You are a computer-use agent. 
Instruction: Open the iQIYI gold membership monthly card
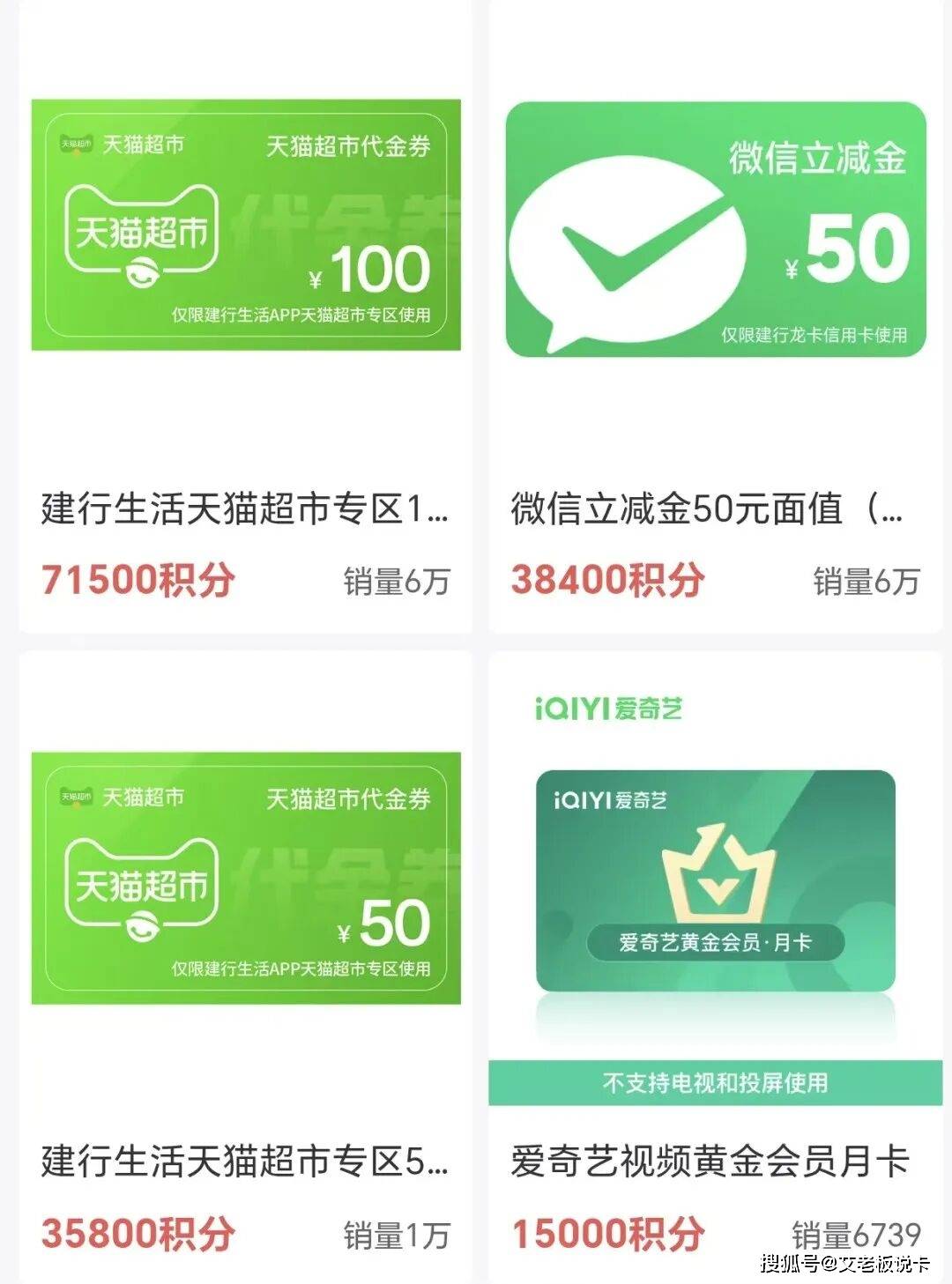pos(715,881)
